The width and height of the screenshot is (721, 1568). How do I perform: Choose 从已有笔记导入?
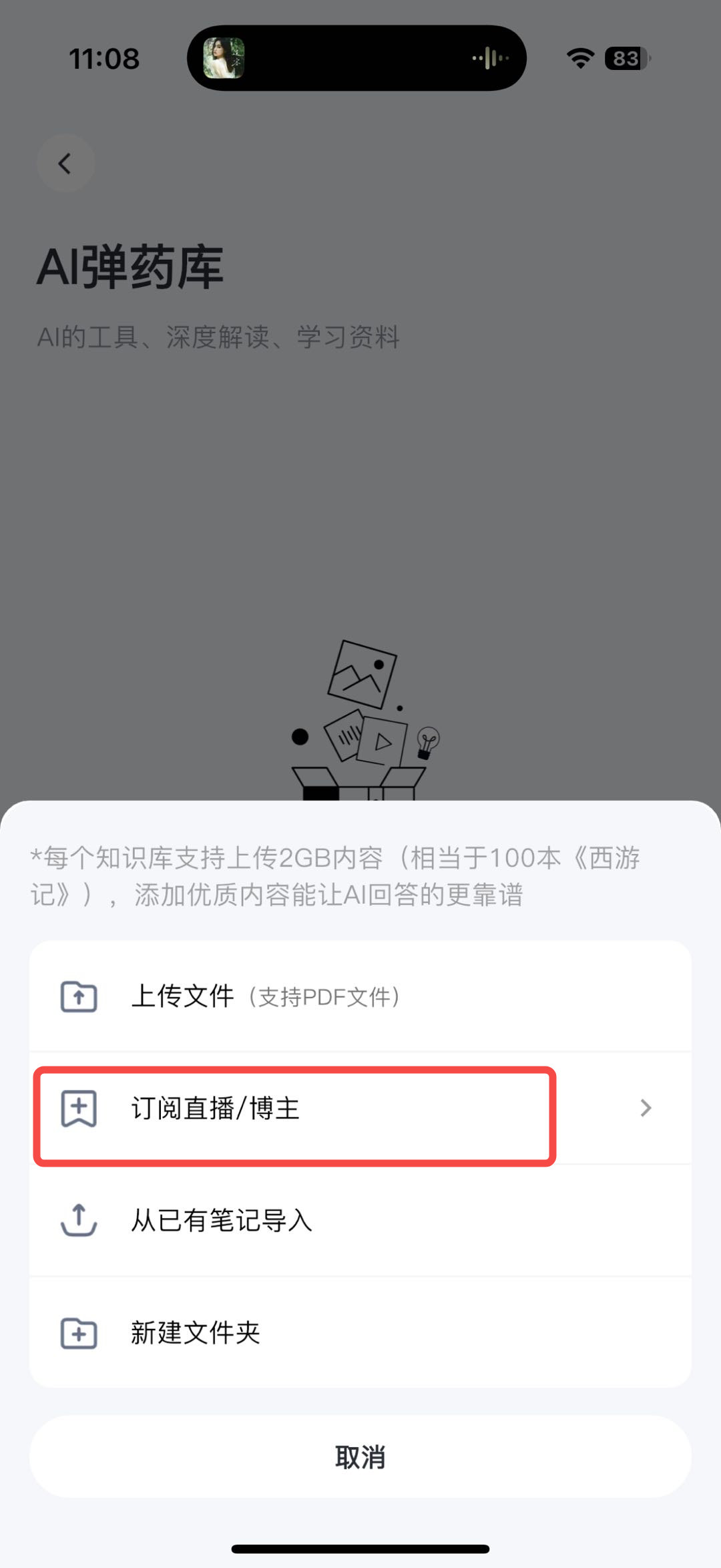point(360,1221)
